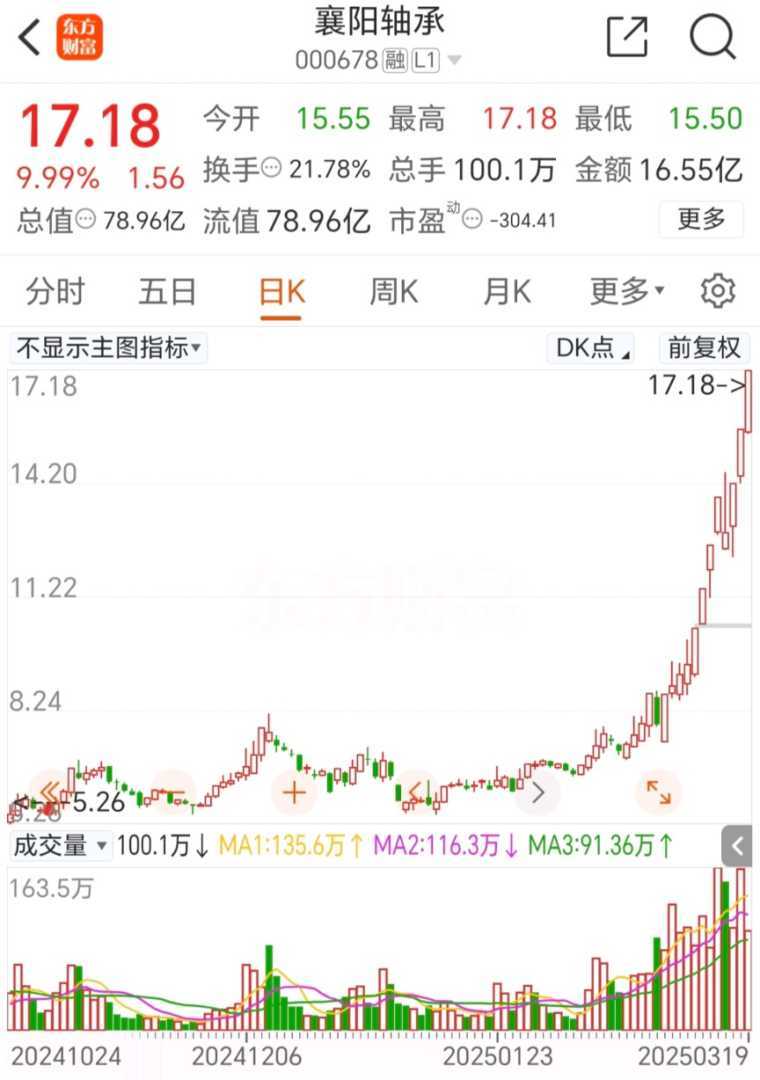Screen dimensions: 760x1080
Task: Zoom in chart with plus button
Action: point(294,794)
